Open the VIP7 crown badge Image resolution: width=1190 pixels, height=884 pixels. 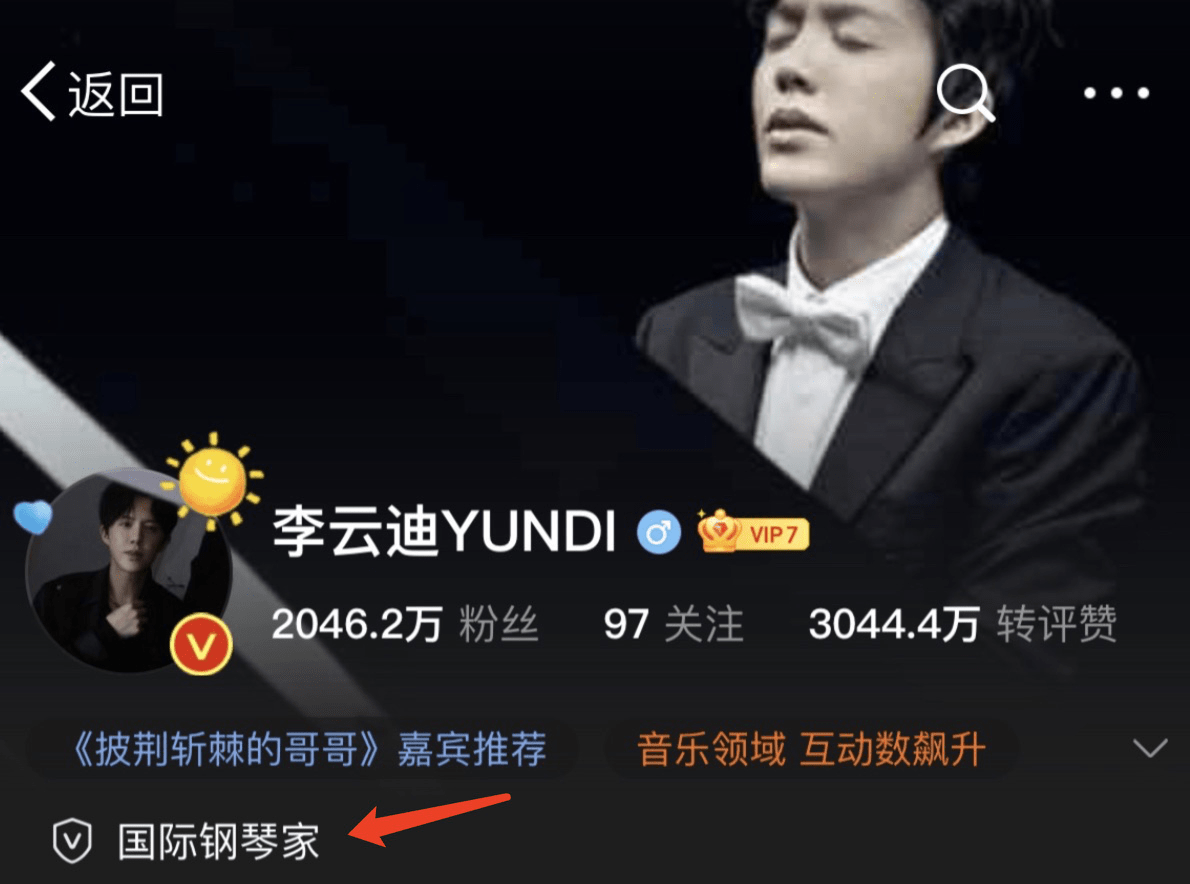[753, 534]
